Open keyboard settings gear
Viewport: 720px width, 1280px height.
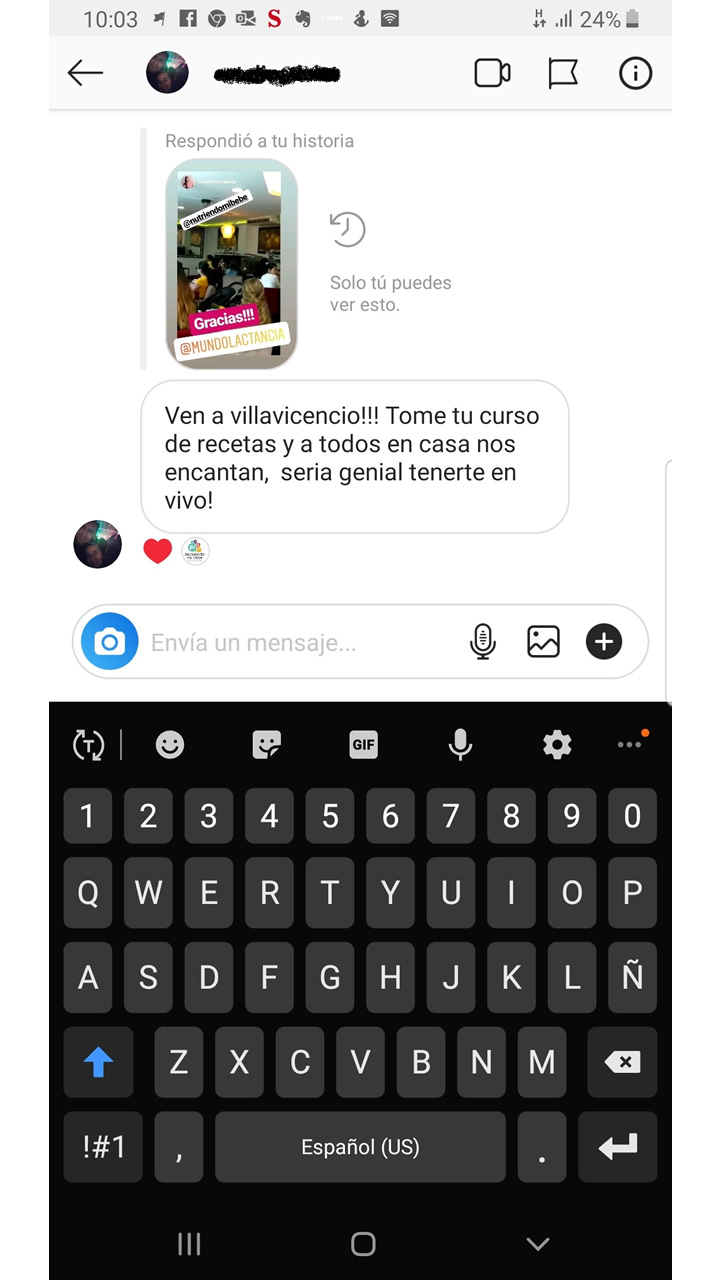click(x=557, y=744)
